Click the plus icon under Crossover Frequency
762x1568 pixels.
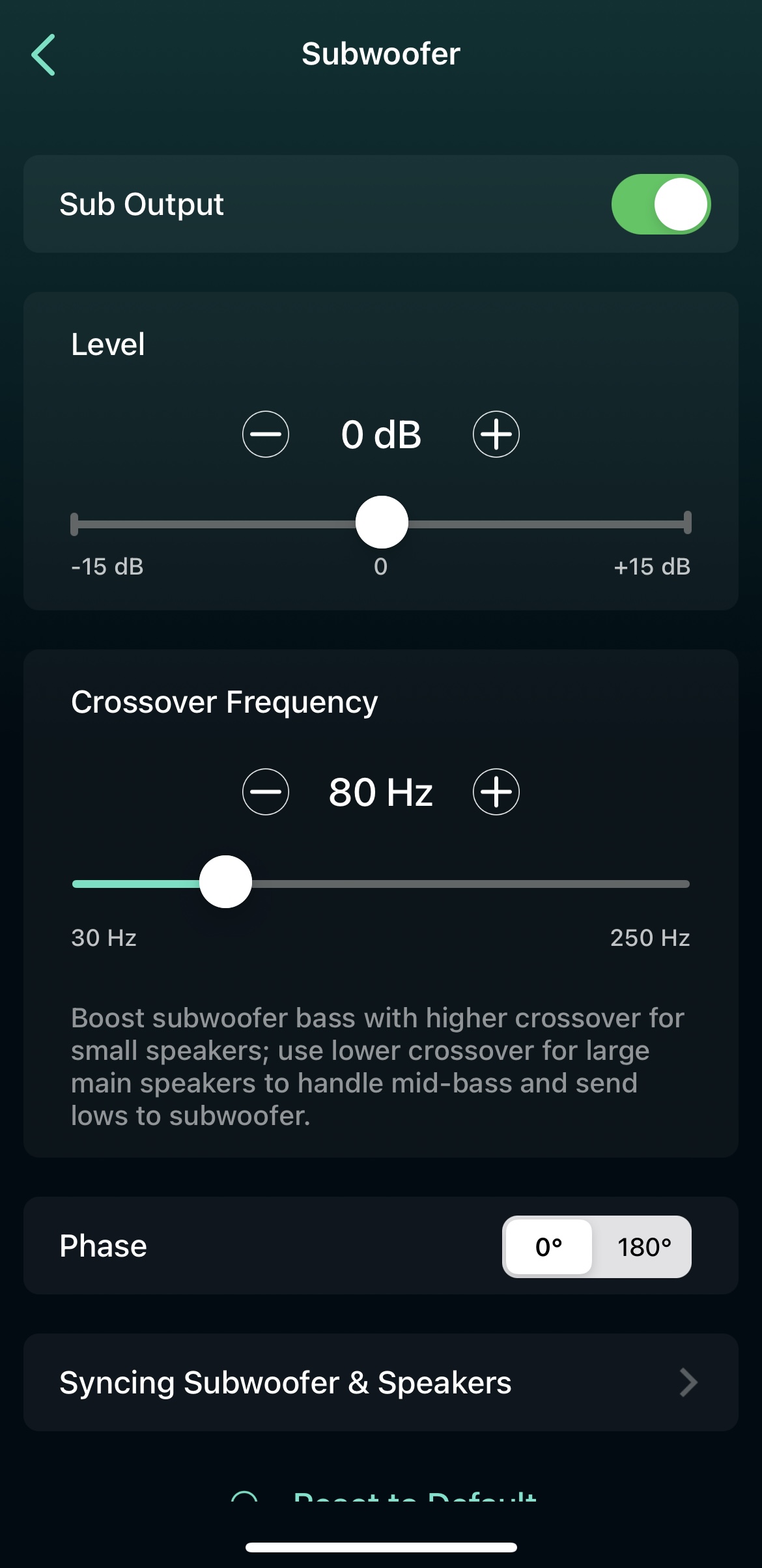pyautogui.click(x=496, y=791)
